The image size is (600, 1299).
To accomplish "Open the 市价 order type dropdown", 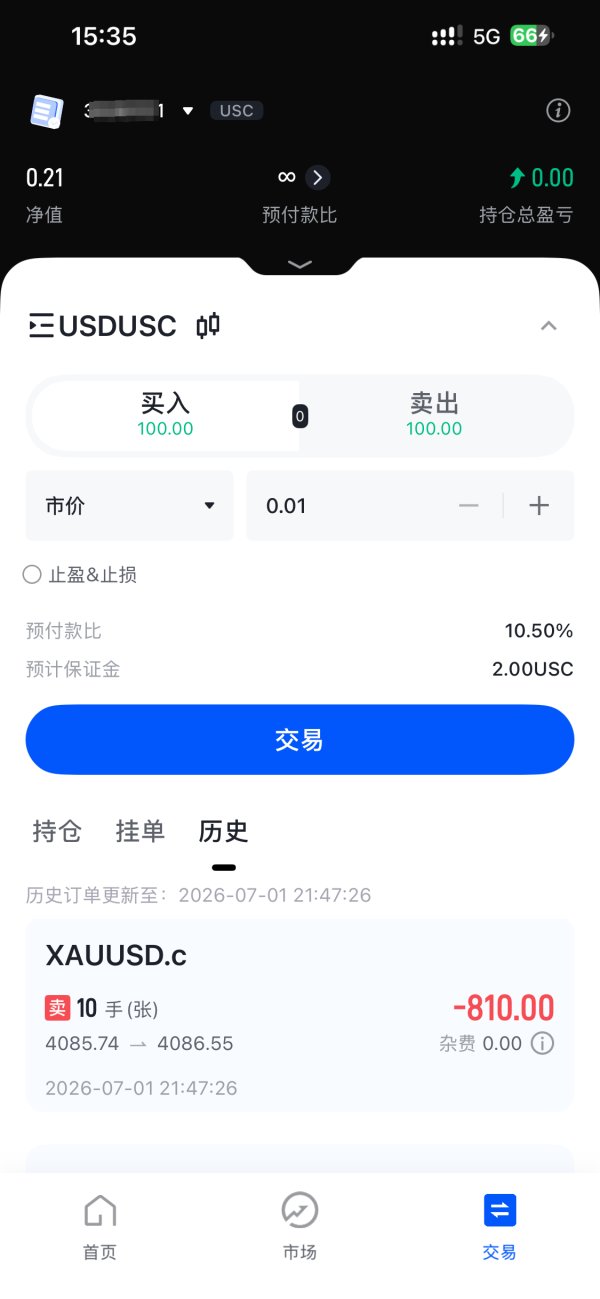I will coord(129,506).
